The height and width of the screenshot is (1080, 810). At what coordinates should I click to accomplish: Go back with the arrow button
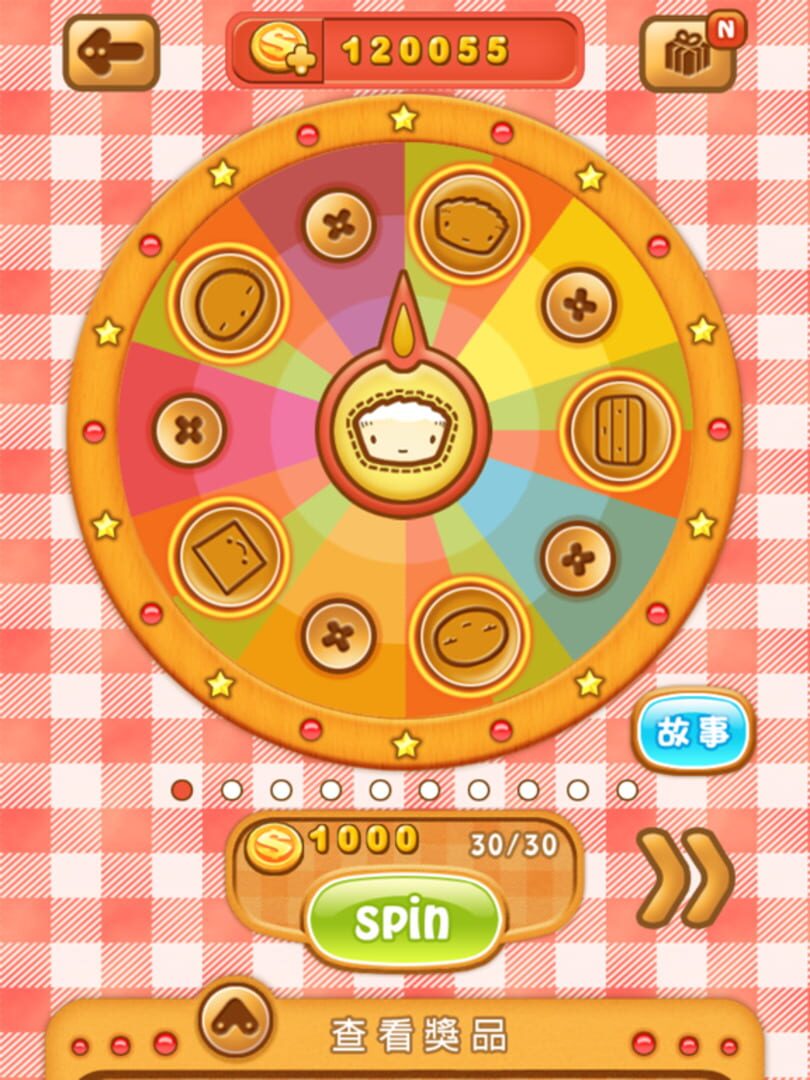coord(111,51)
